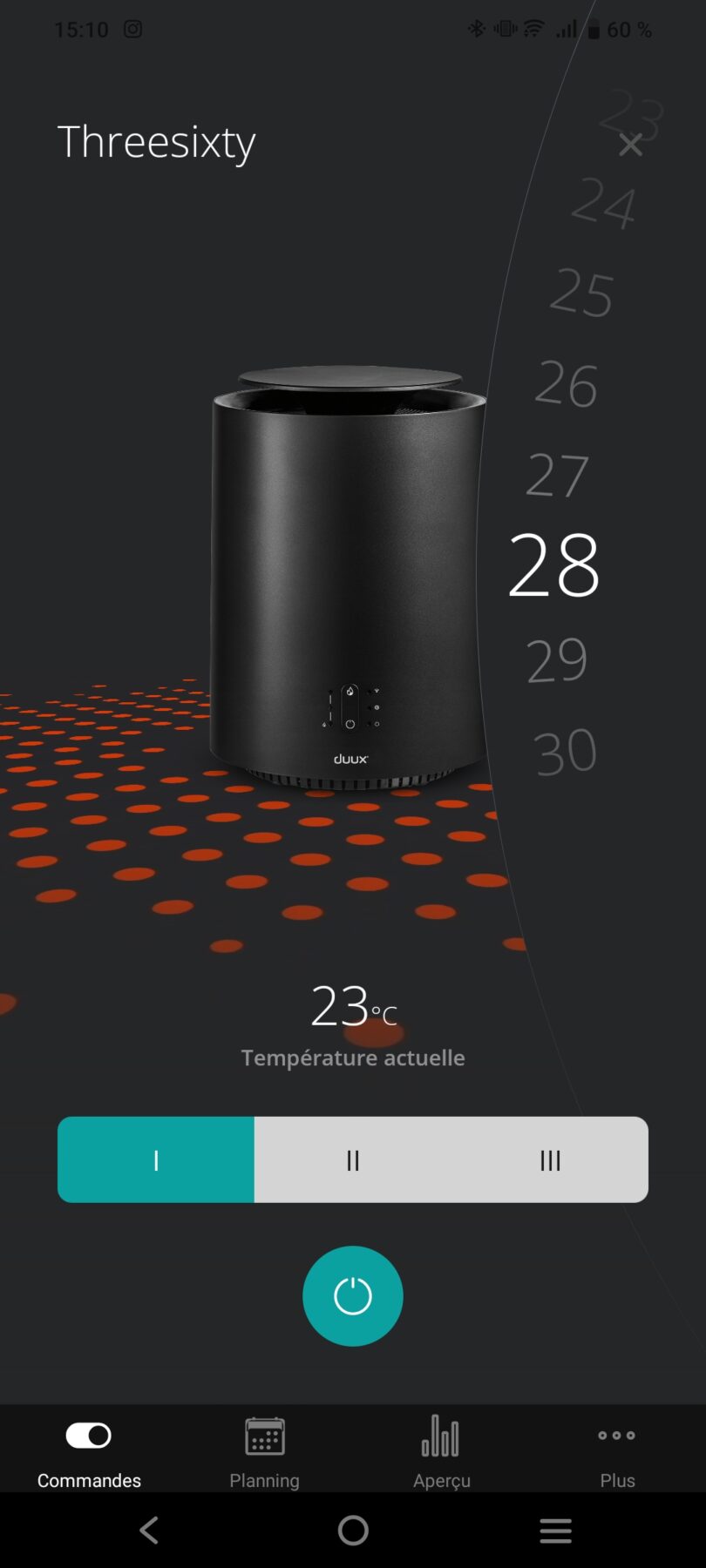Toggle the heater power button
This screenshot has height=1568, width=706.
pyautogui.click(x=353, y=1296)
